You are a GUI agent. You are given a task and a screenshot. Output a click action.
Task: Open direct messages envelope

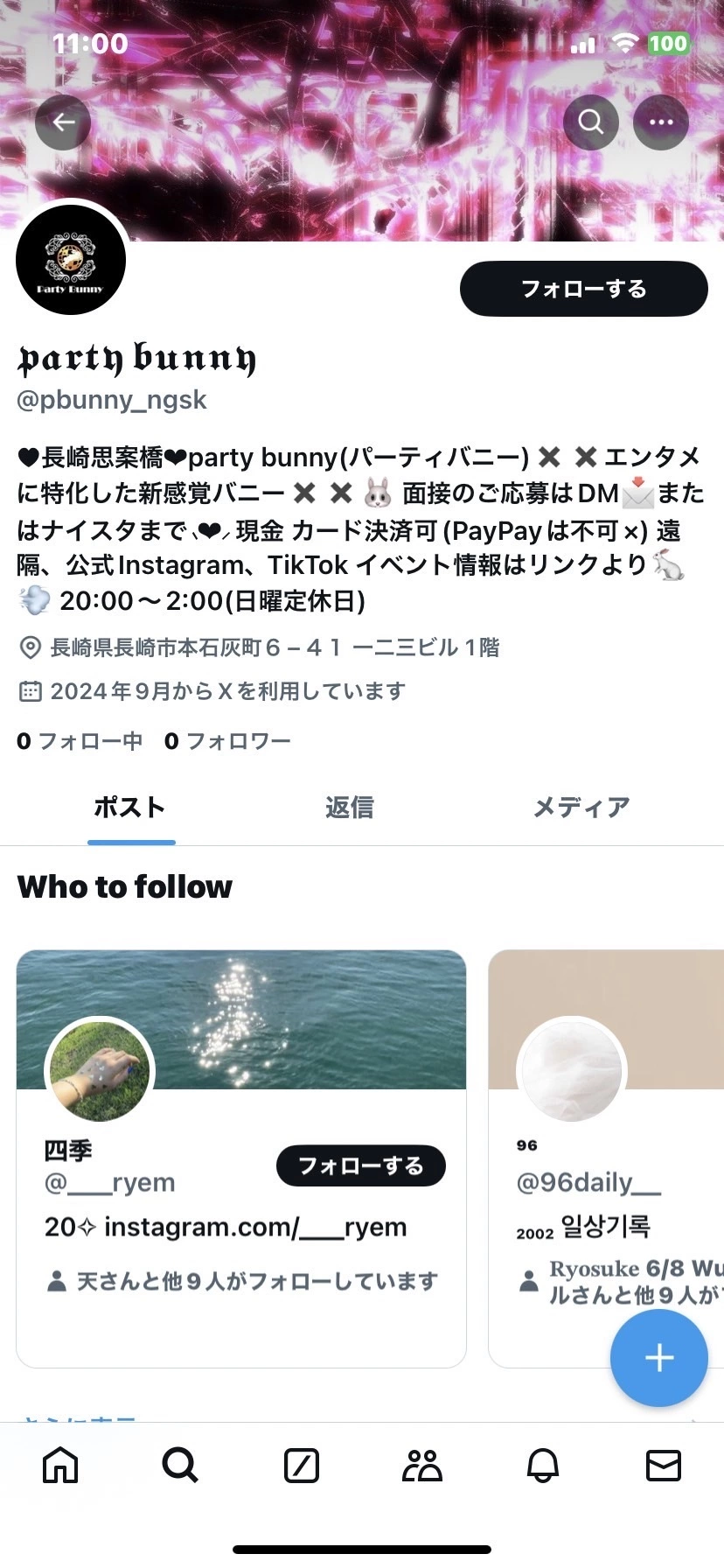point(663,1465)
